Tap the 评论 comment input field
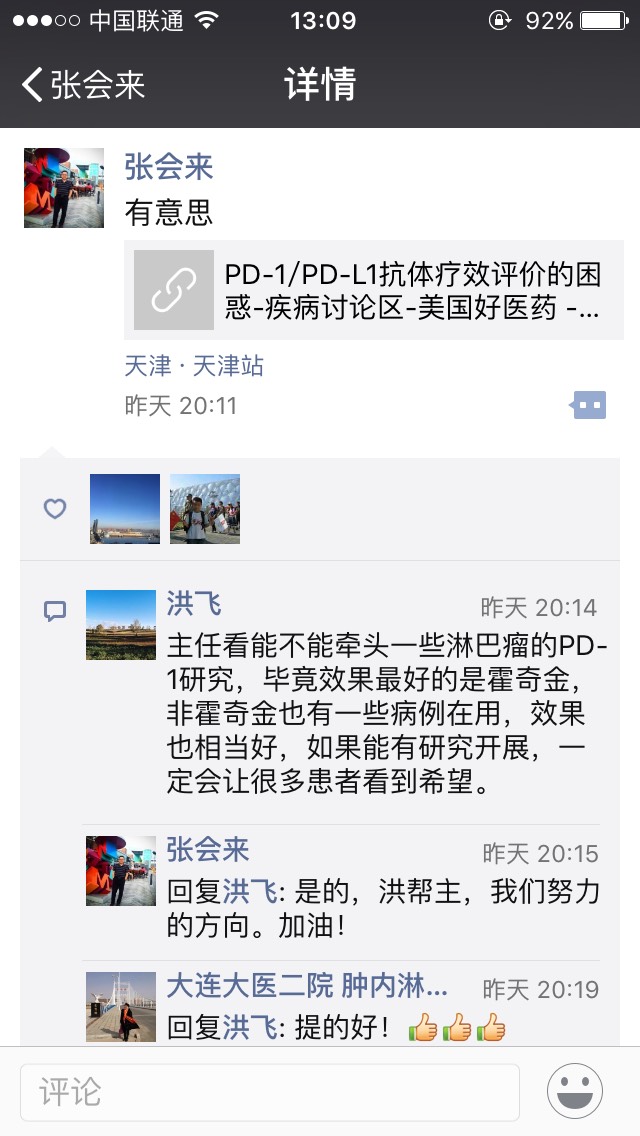Screen dimensions: 640x1136 click(270, 1091)
